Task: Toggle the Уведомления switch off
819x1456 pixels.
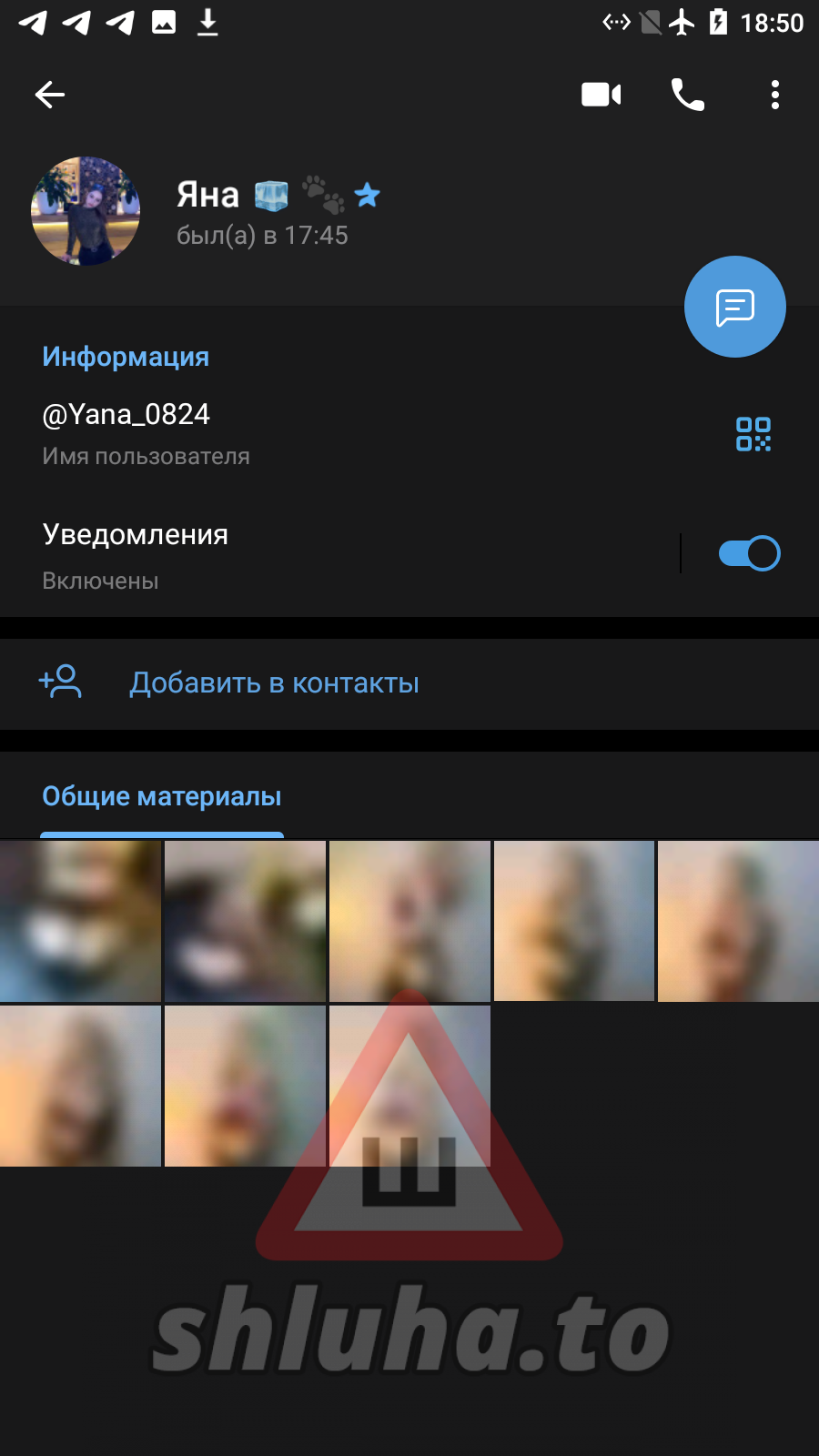Action: 749,553
